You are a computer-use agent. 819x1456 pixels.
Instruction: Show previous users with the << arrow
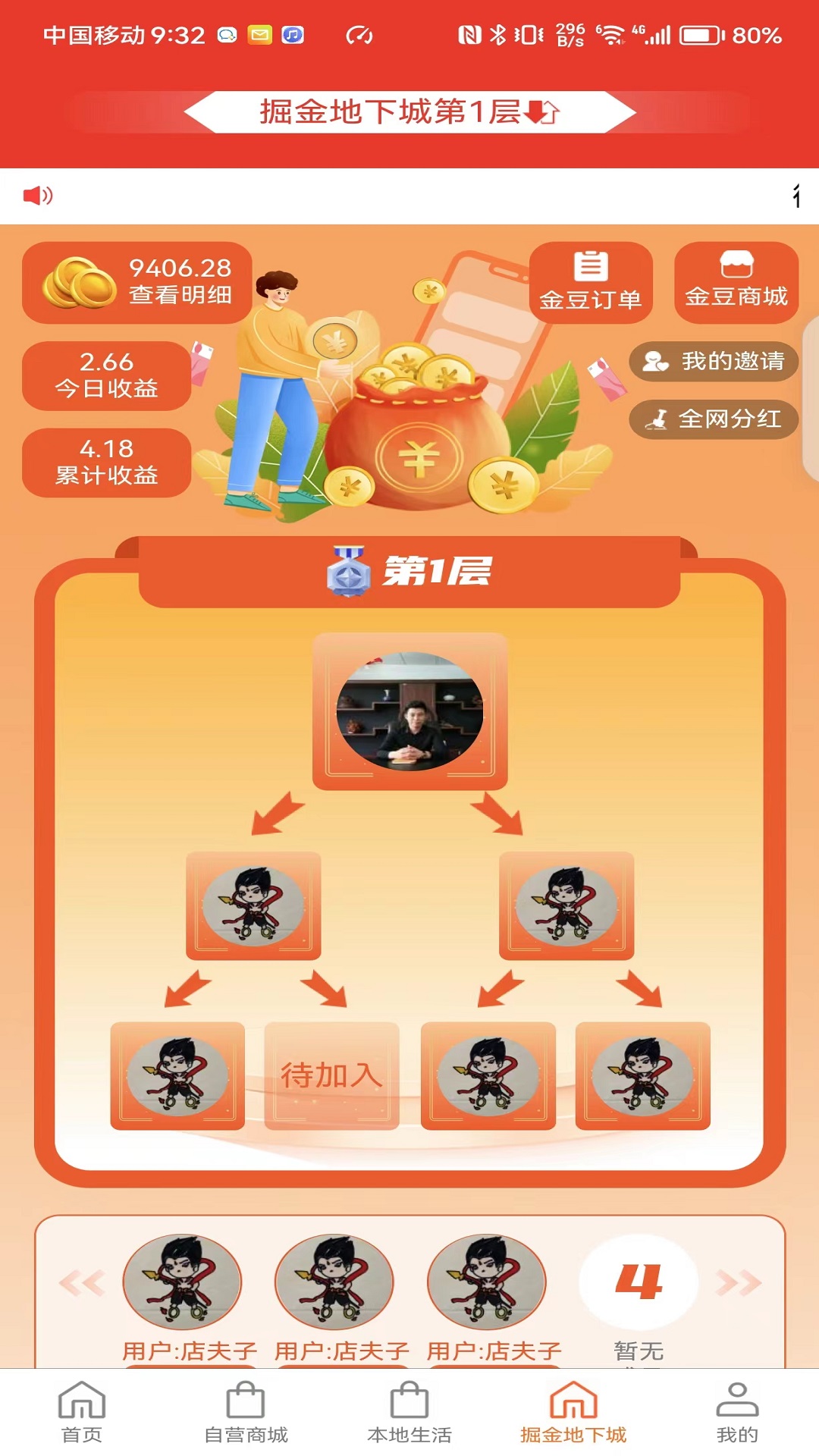point(82,1282)
